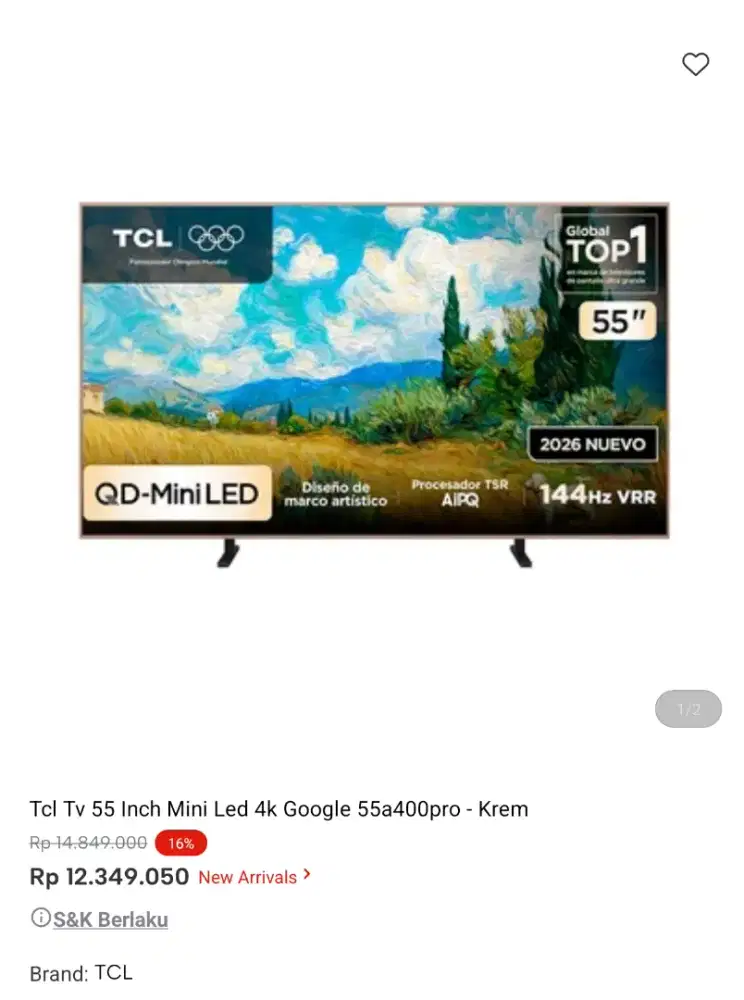The height and width of the screenshot is (1000, 744).
Task: Add the TCL TV to your wishlist
Action: (x=695, y=64)
